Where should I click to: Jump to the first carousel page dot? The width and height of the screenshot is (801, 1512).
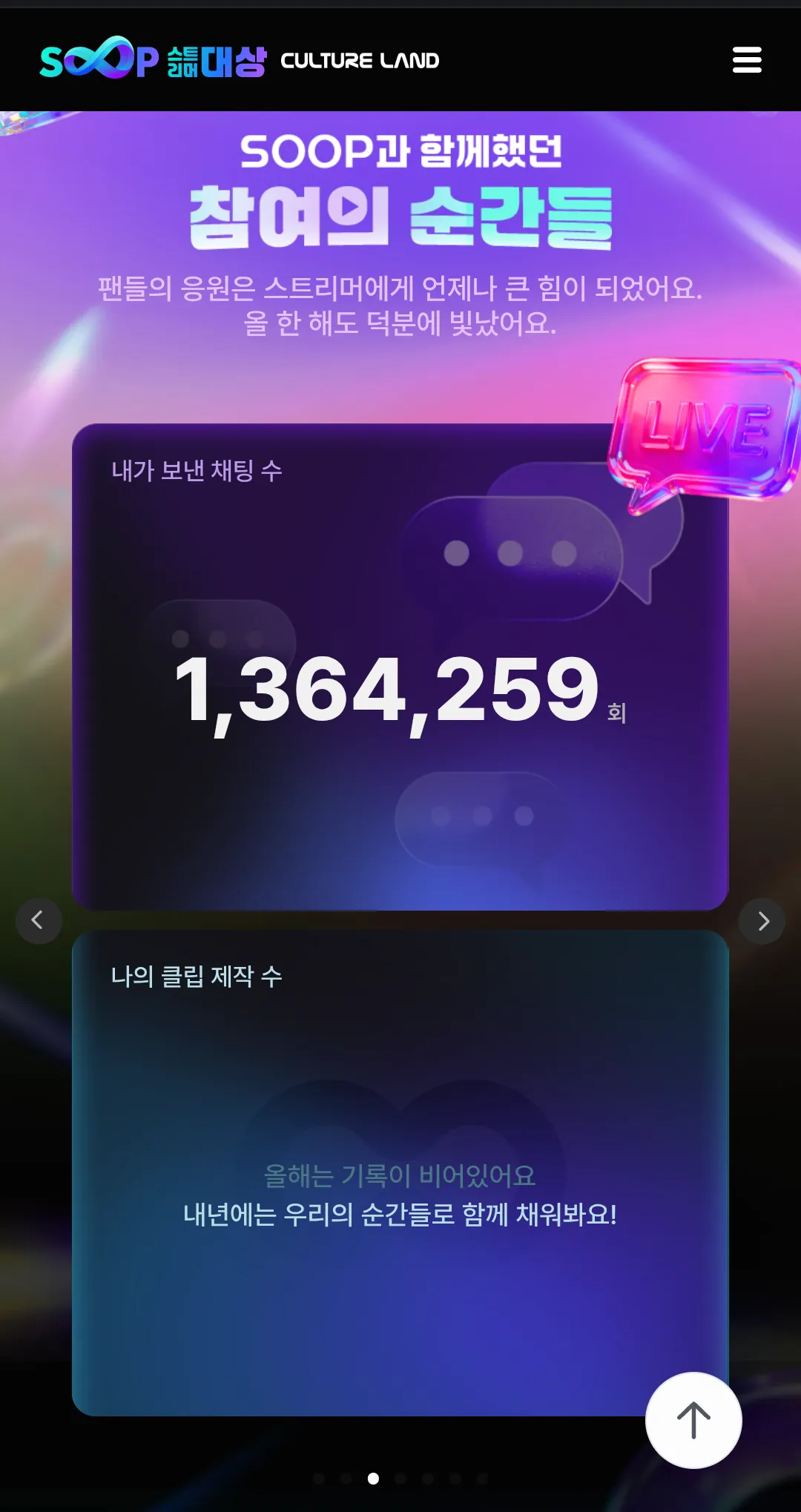(319, 1479)
